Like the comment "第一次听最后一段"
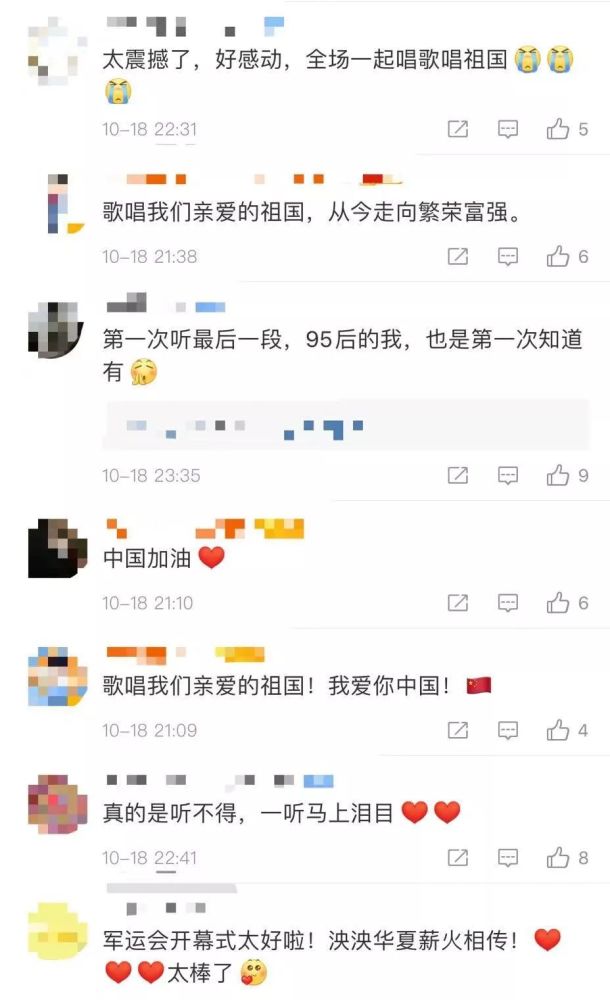The height and width of the screenshot is (1000, 610). pyautogui.click(x=567, y=475)
